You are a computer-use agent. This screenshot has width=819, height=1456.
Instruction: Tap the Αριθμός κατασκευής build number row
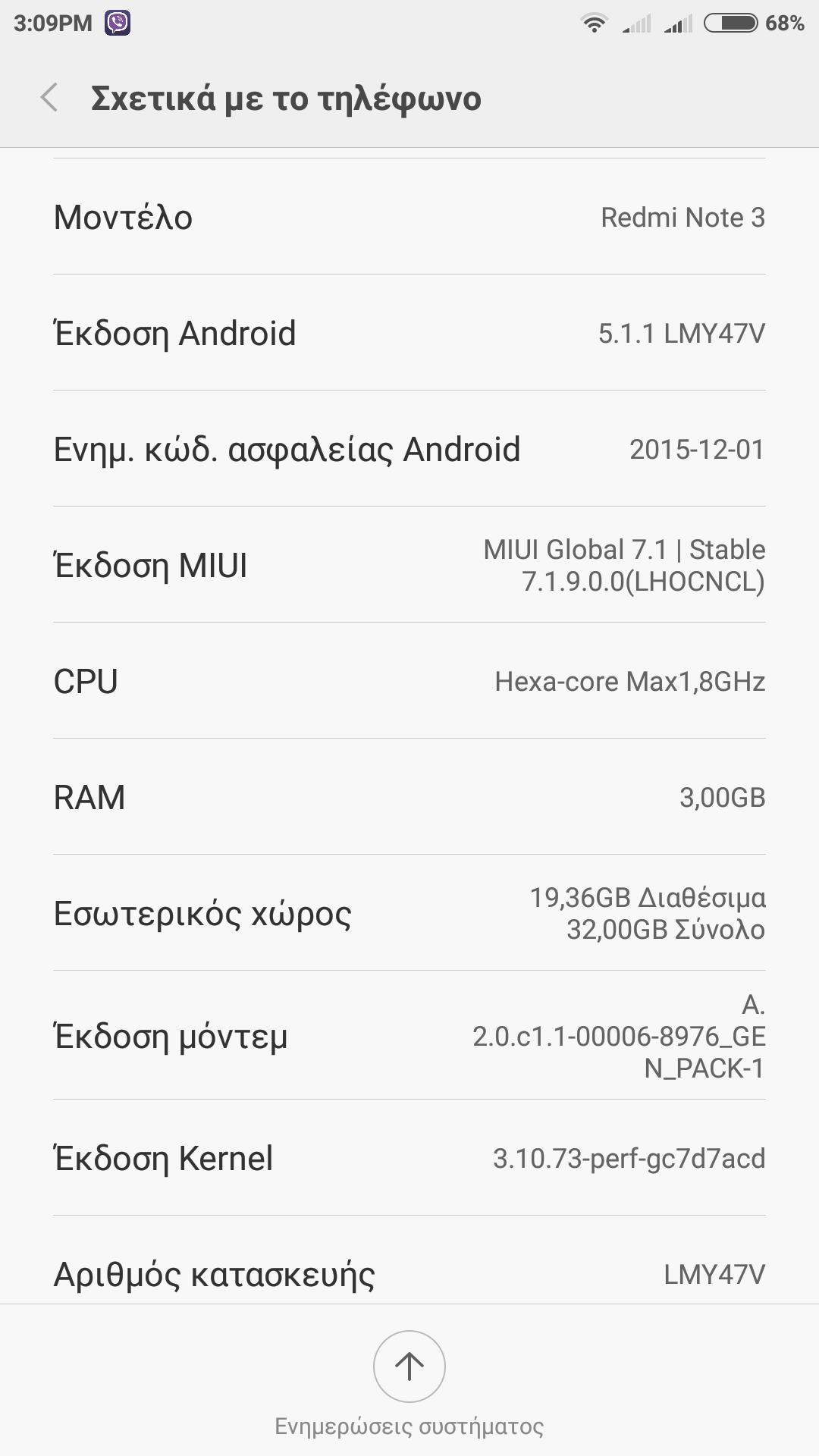point(409,1272)
